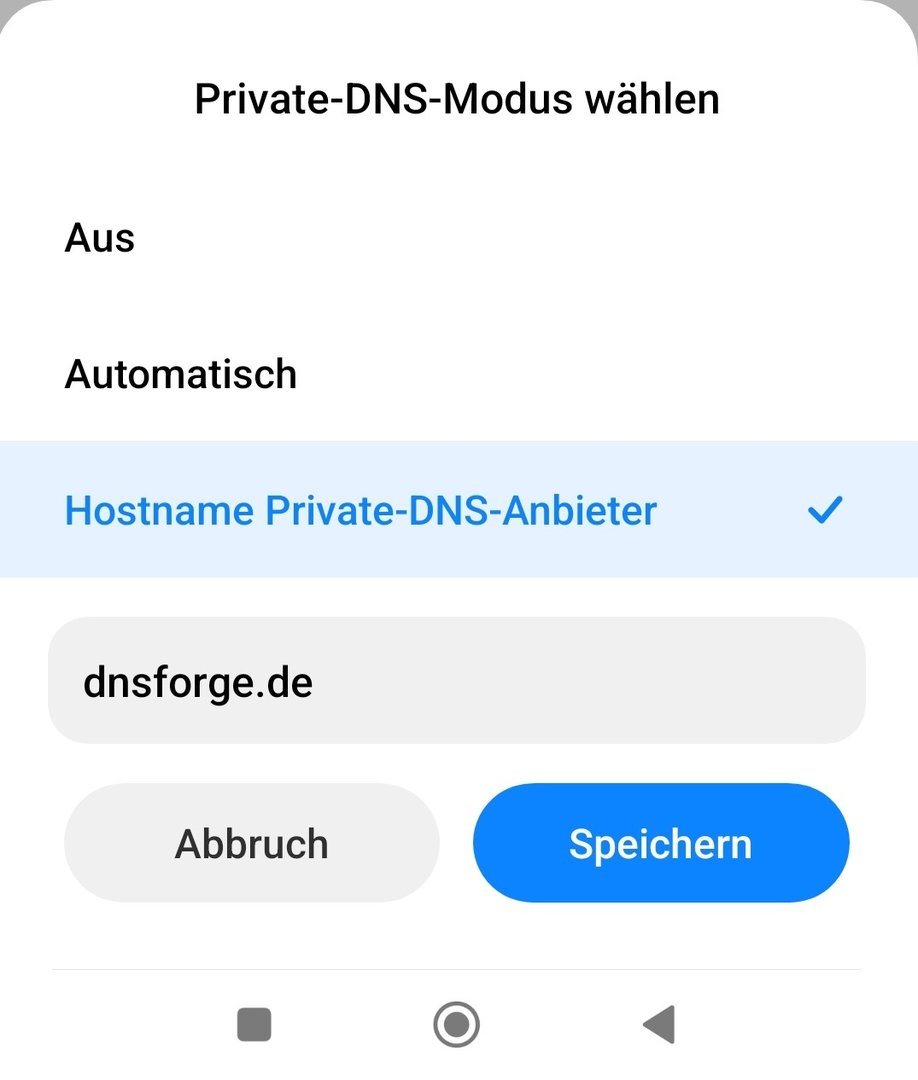
Task: Go back with the navigation arrow
Action: (x=659, y=1025)
